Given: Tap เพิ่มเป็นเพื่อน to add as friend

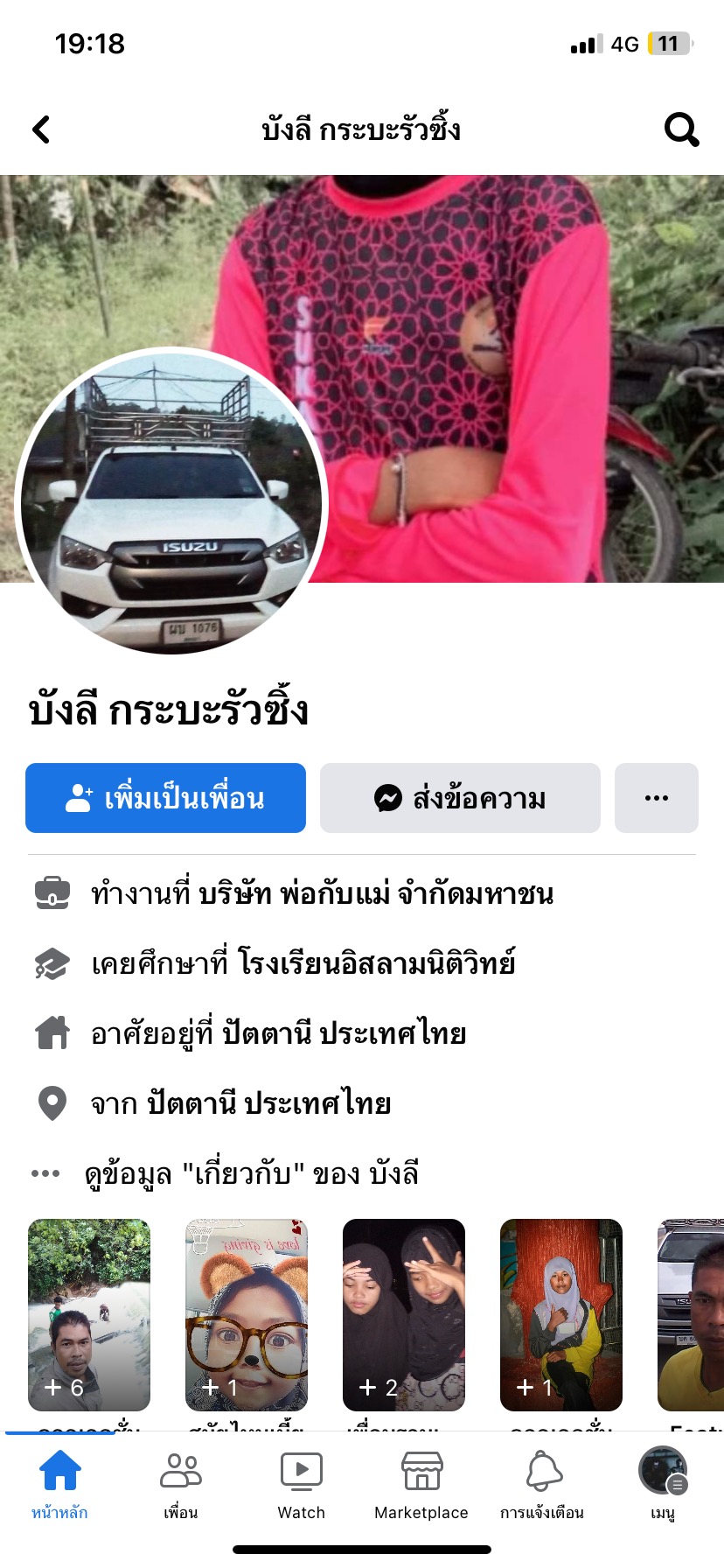Looking at the screenshot, I should 165,798.
